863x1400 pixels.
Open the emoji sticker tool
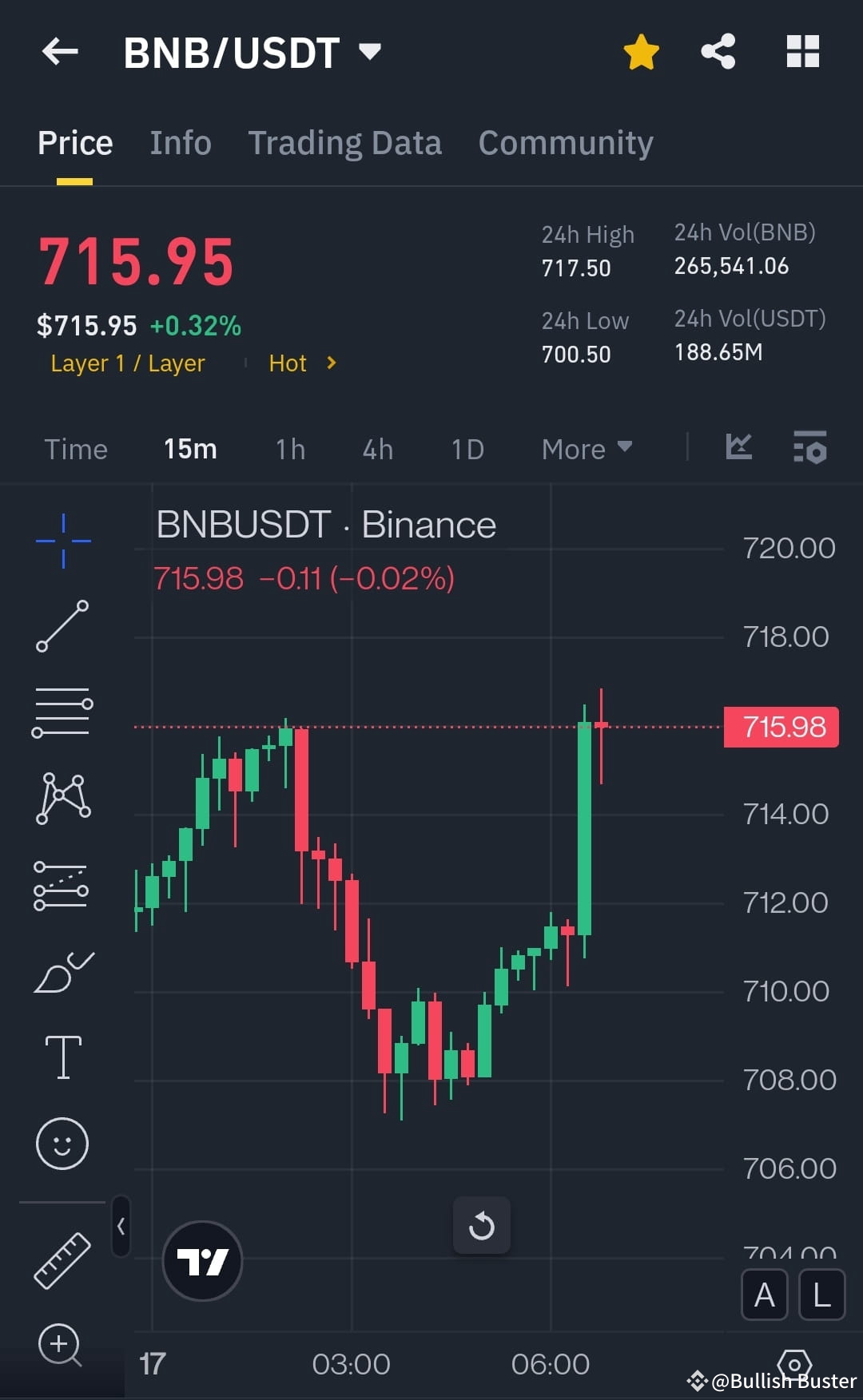[62, 1144]
